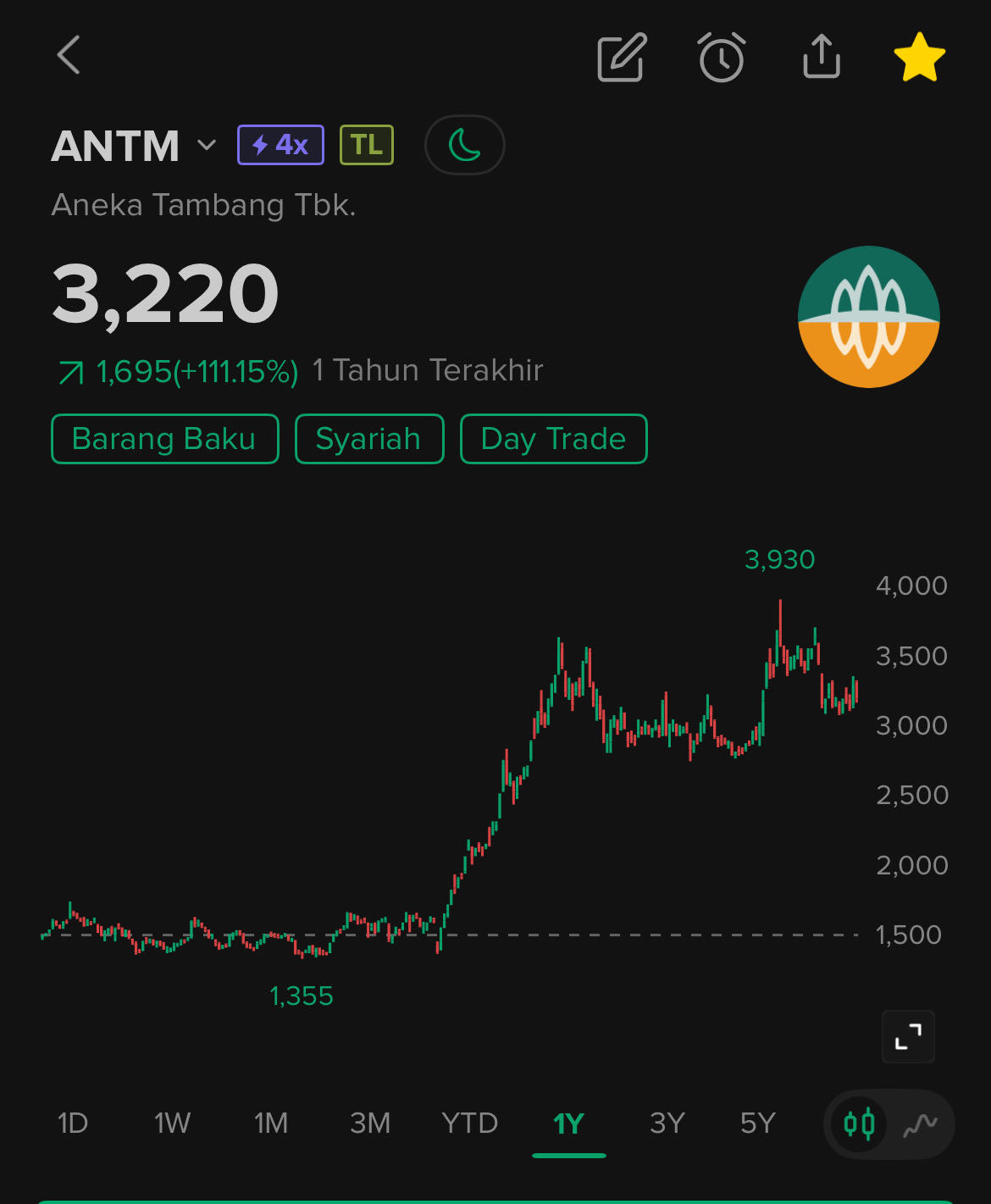The height and width of the screenshot is (1204, 991).
Task: Open the note editing pencil icon
Action: [622, 58]
